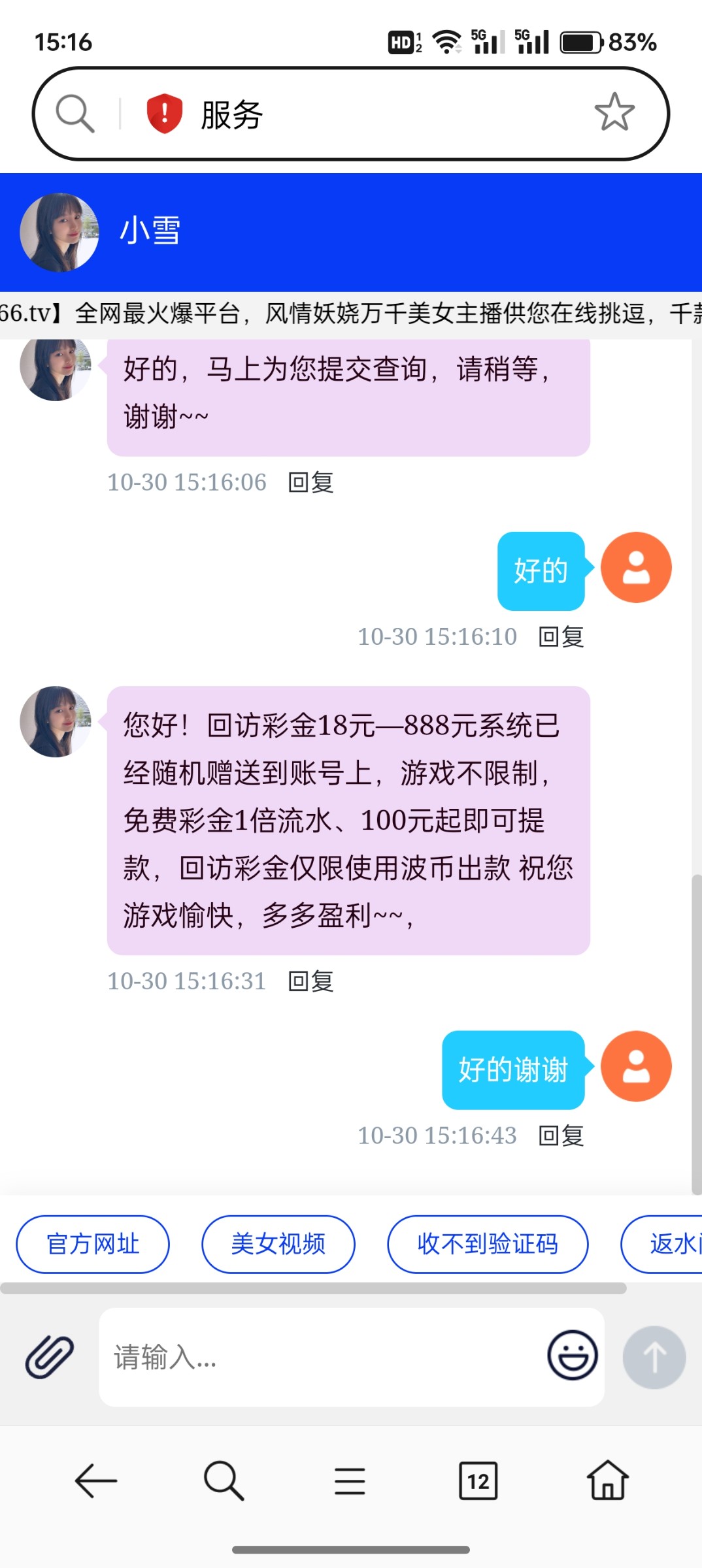
Task: Open the browser search from the bottom bar
Action: [224, 1480]
